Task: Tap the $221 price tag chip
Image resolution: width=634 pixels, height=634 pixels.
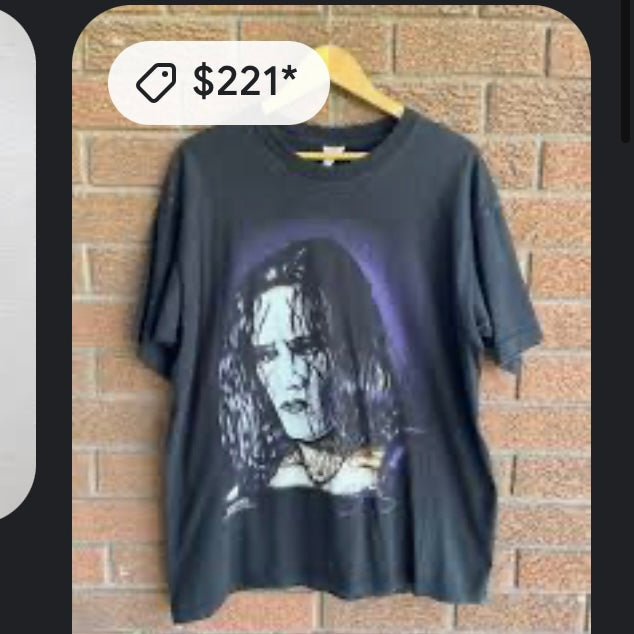Action: point(219,82)
